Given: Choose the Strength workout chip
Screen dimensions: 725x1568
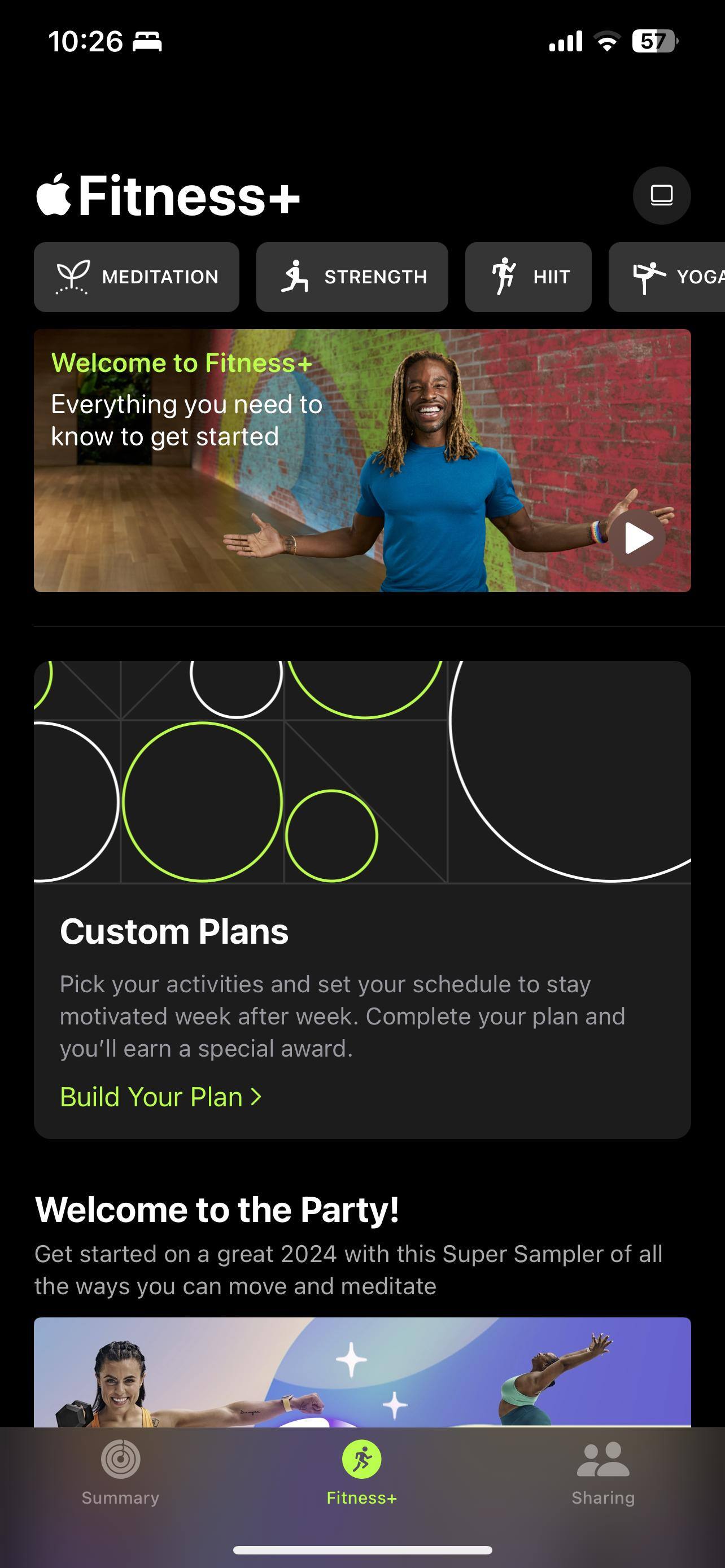Looking at the screenshot, I should click(x=352, y=277).
